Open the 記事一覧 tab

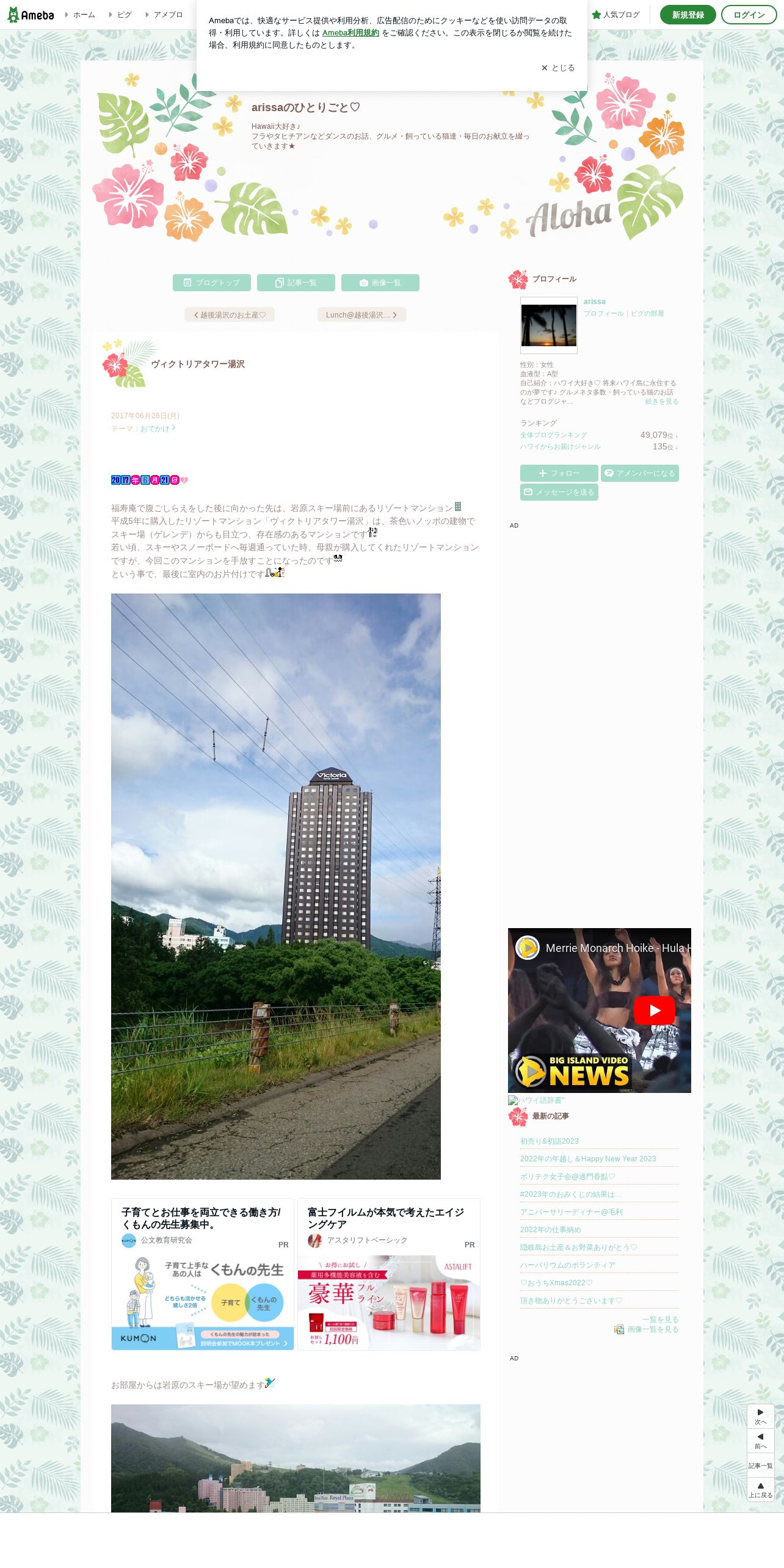coord(296,283)
